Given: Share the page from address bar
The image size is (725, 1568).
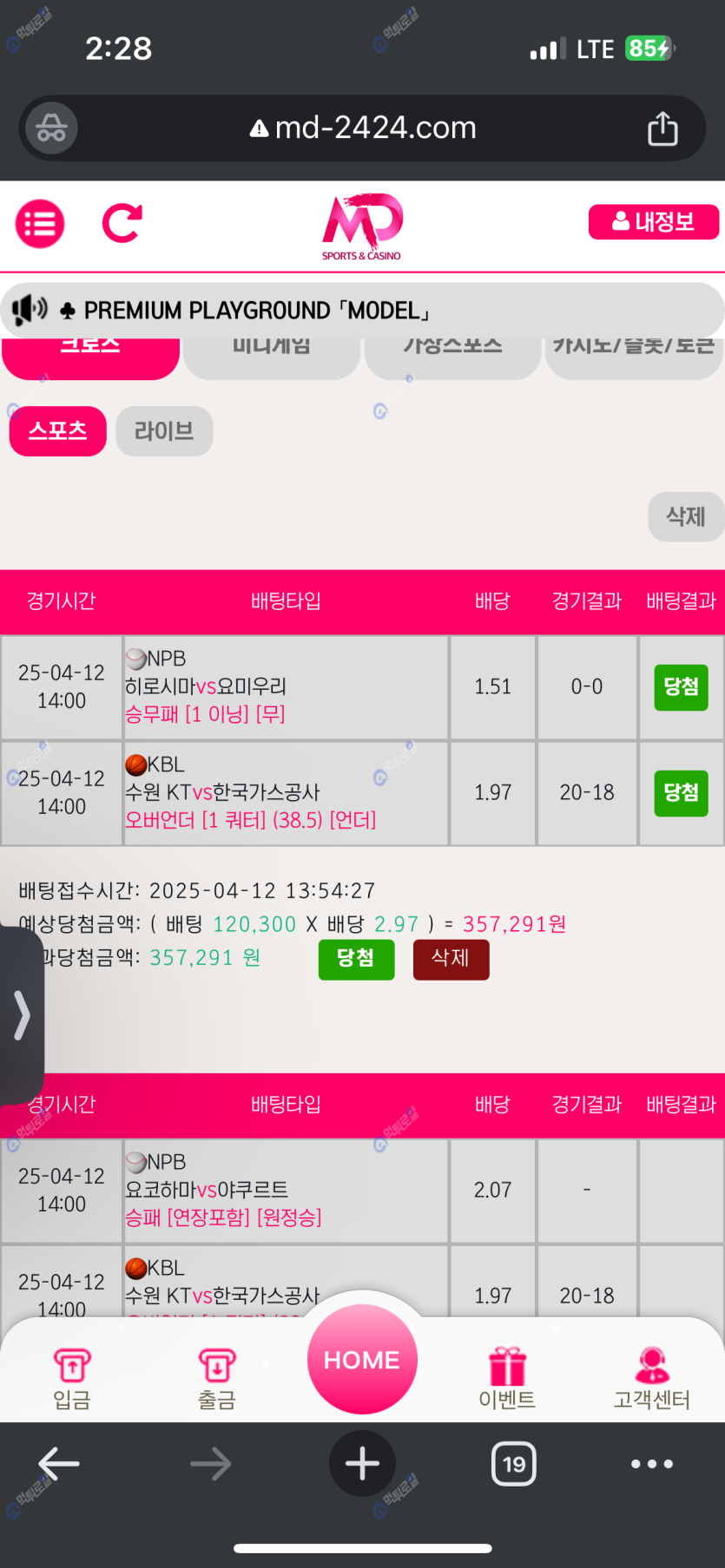Looking at the screenshot, I should (x=662, y=128).
